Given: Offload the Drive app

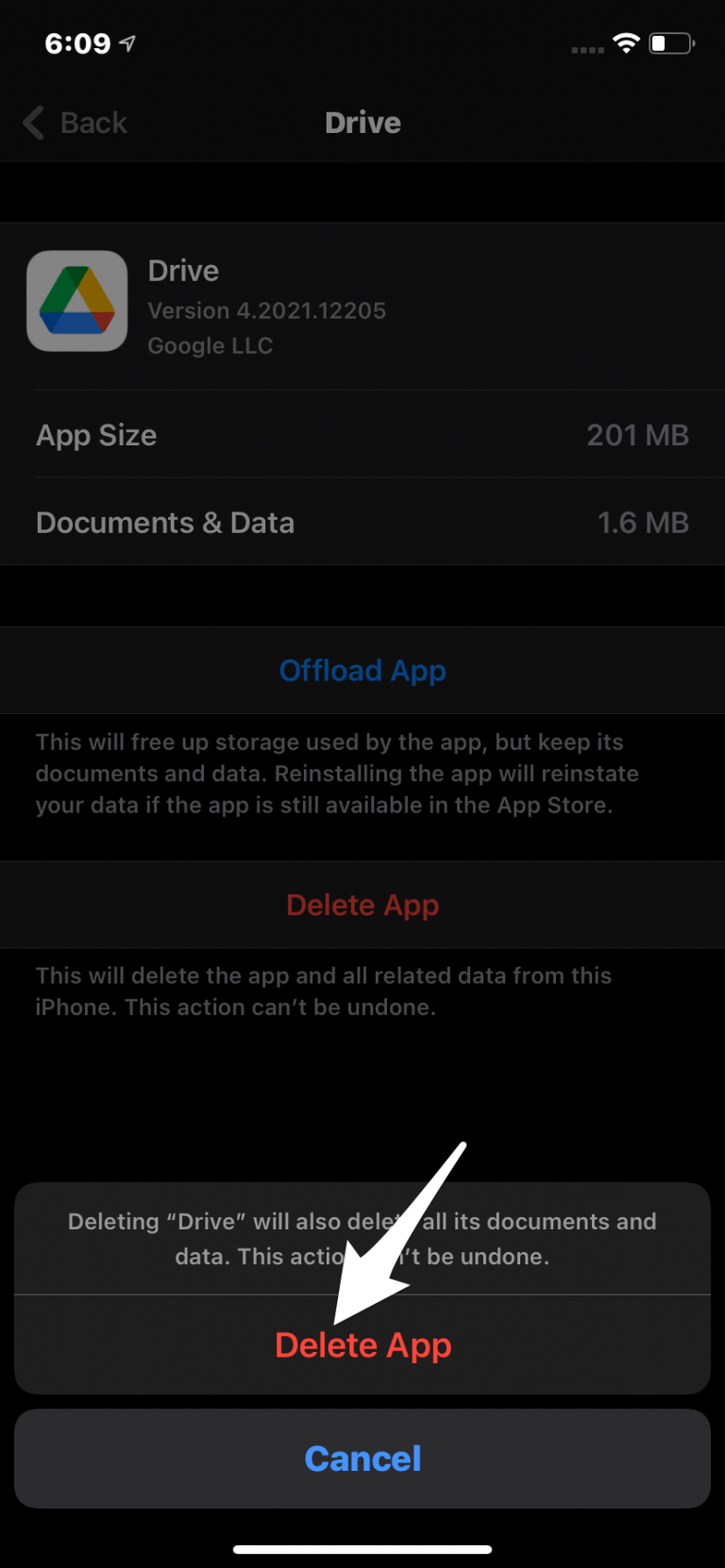Looking at the screenshot, I should pyautogui.click(x=362, y=670).
